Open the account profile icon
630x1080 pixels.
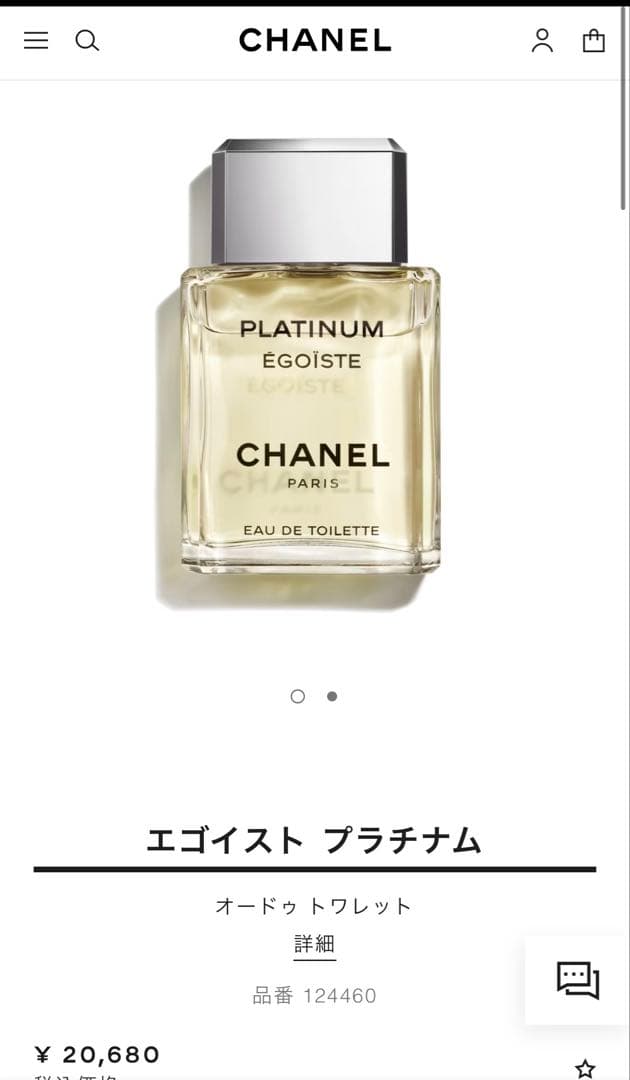[543, 41]
